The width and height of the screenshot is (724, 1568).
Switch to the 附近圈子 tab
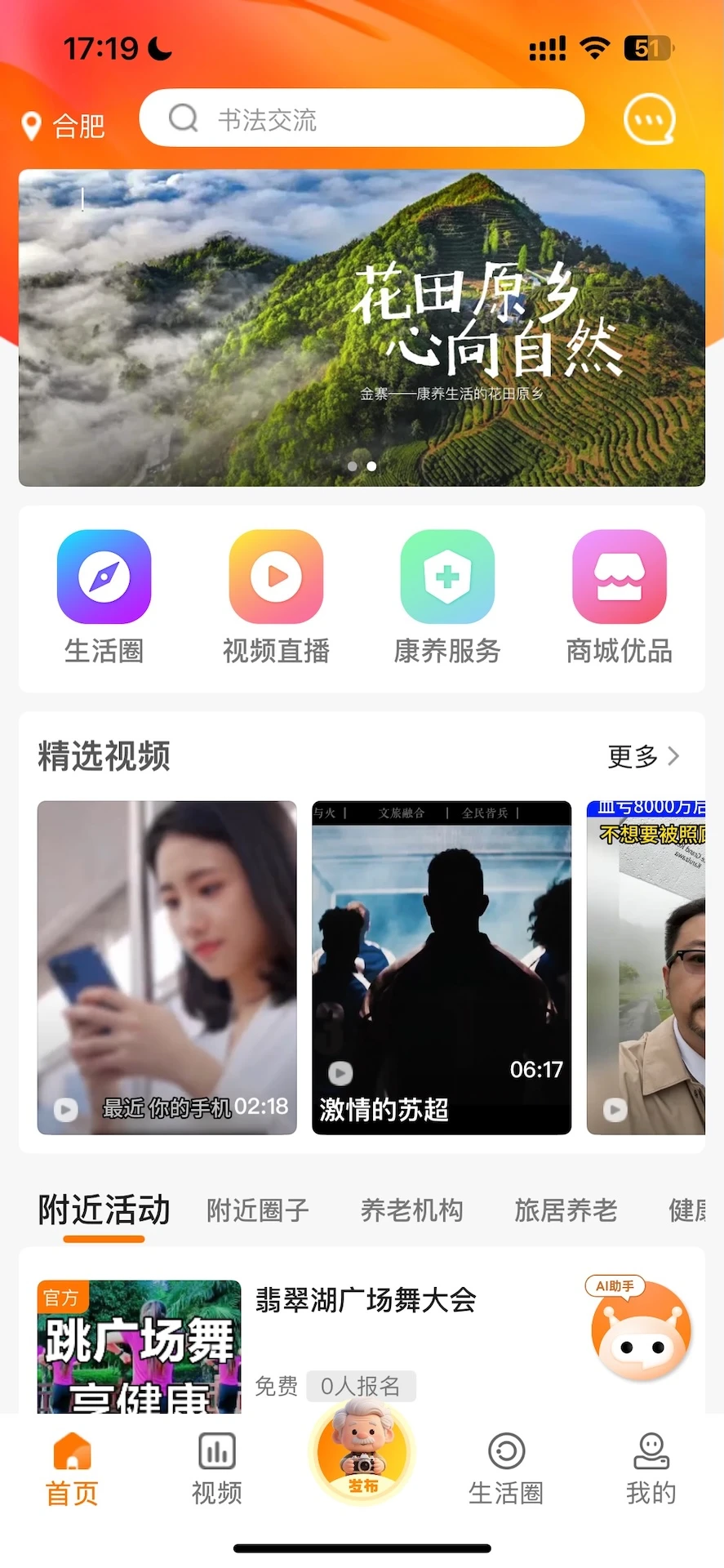(257, 1211)
